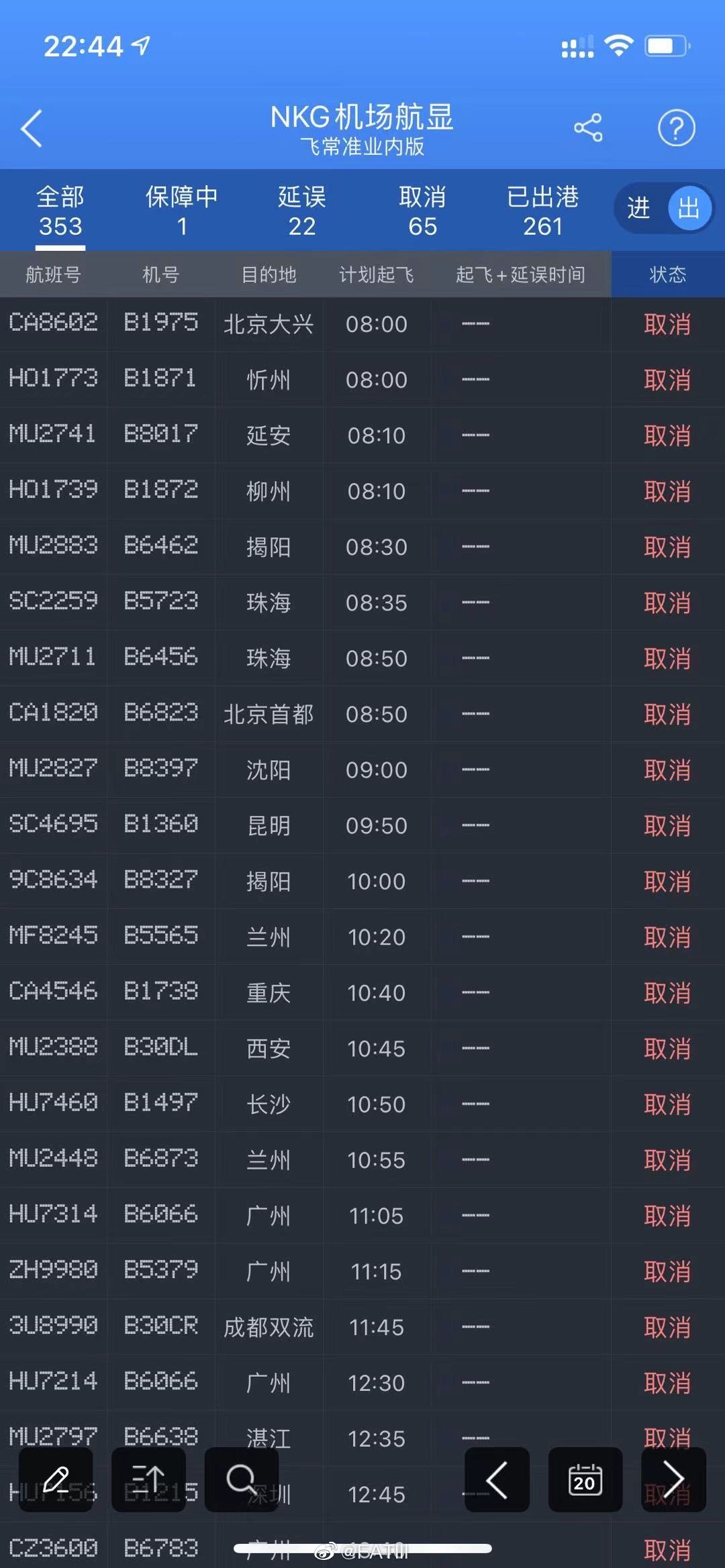Open flight MU2741 to 延安

pyautogui.click(x=362, y=435)
